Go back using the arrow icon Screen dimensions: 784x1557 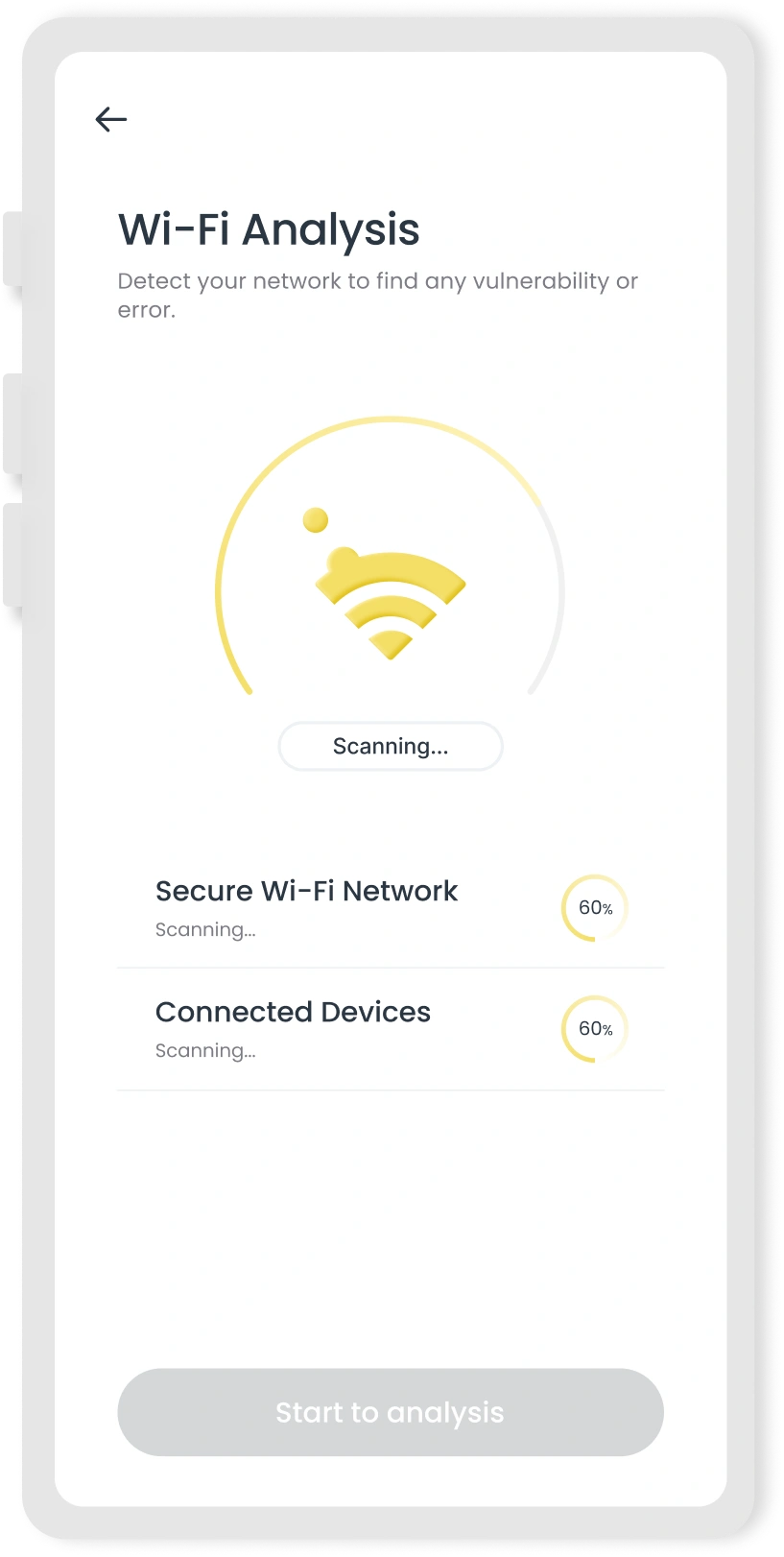coord(111,119)
